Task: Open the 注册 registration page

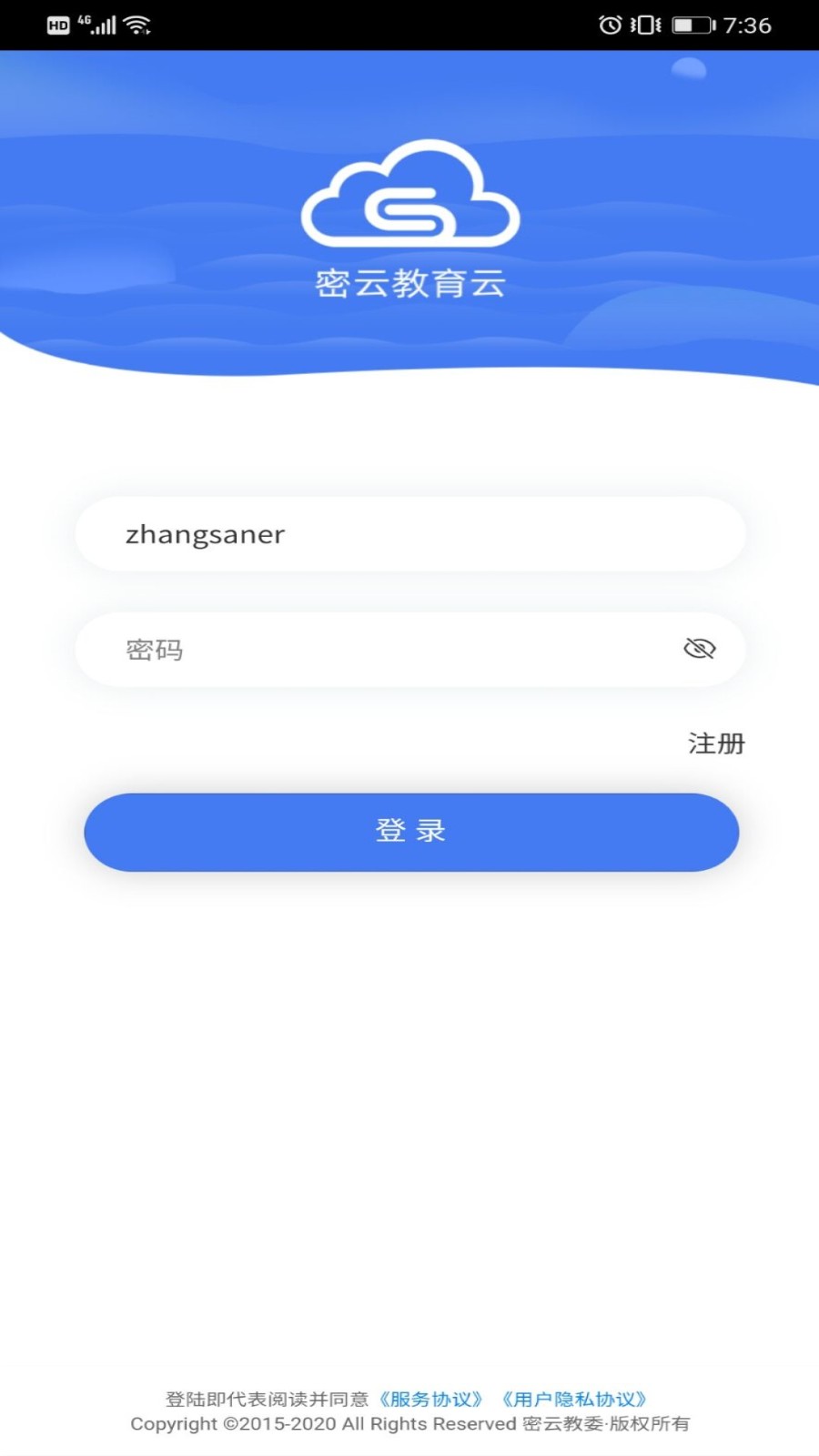Action: pos(716,743)
